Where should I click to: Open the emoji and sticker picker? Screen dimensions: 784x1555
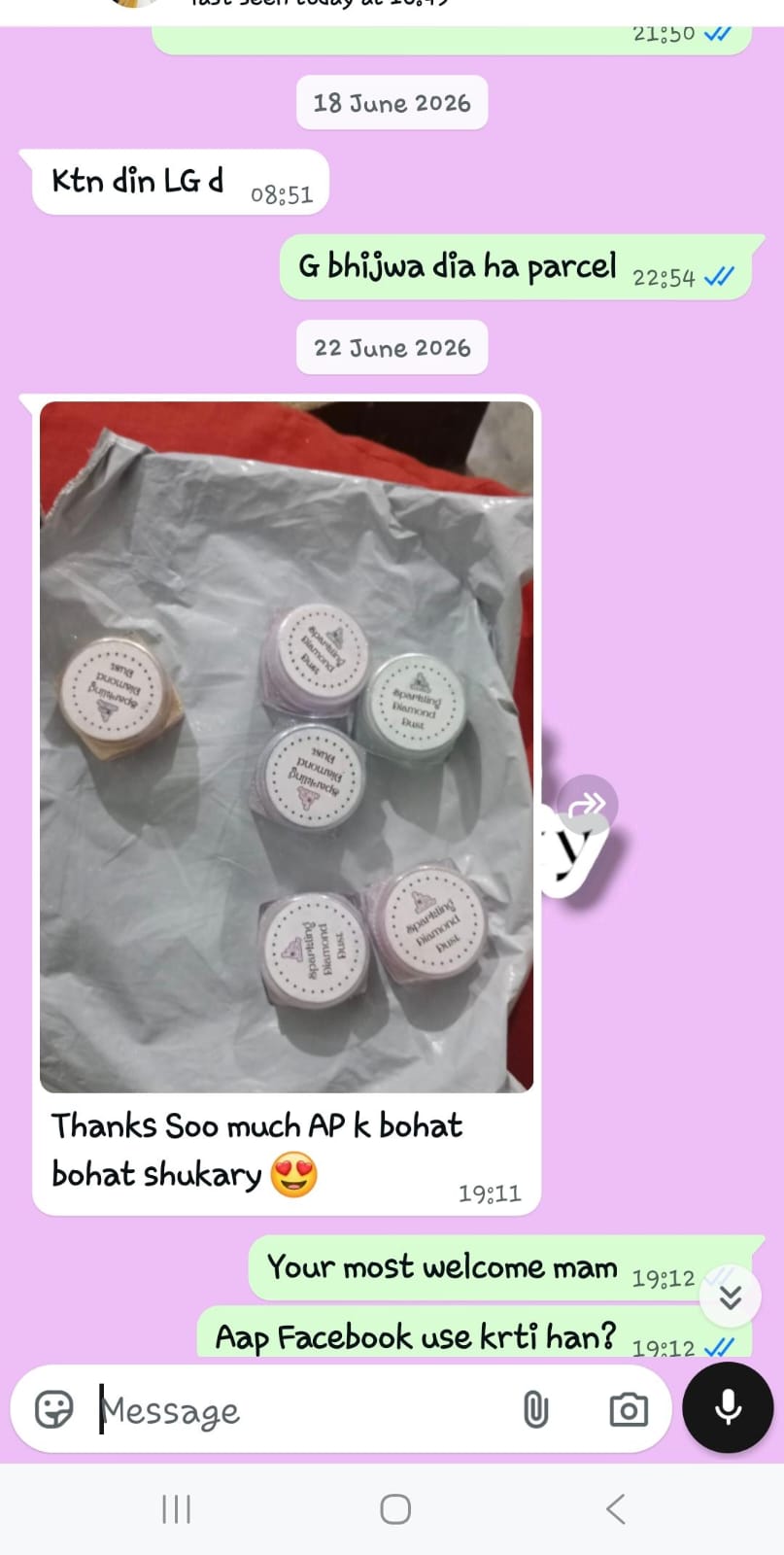[53, 1408]
